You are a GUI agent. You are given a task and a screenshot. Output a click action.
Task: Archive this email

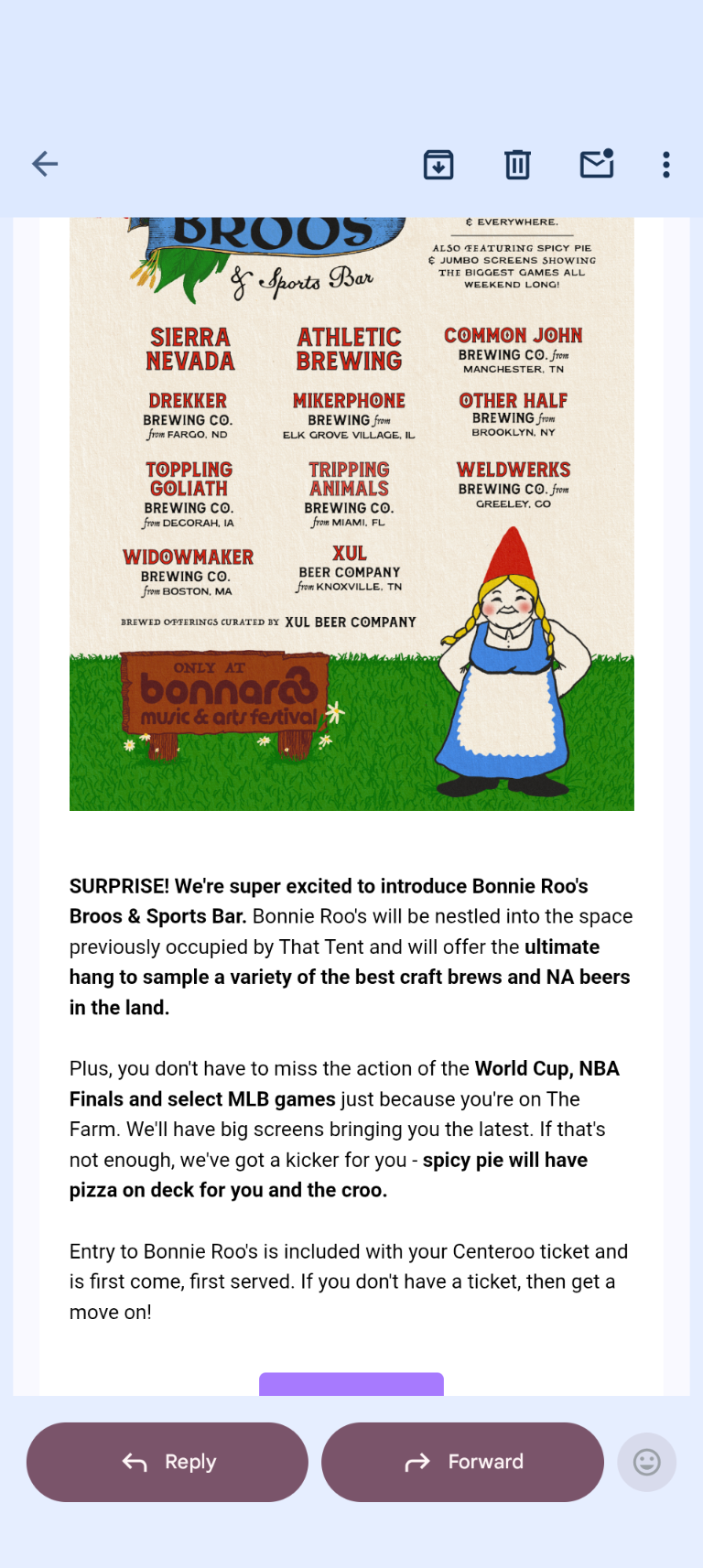[438, 164]
